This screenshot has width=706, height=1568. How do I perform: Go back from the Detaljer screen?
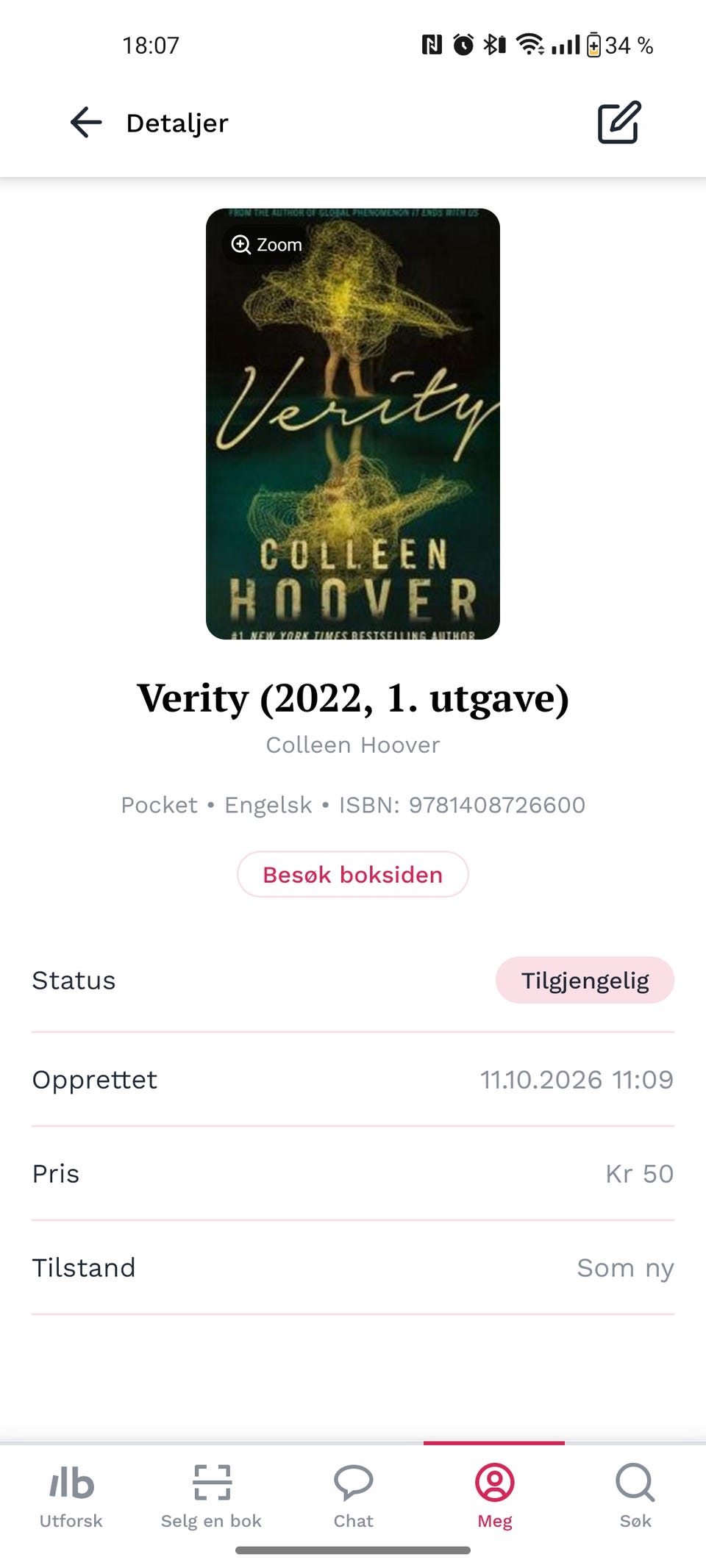(x=86, y=122)
